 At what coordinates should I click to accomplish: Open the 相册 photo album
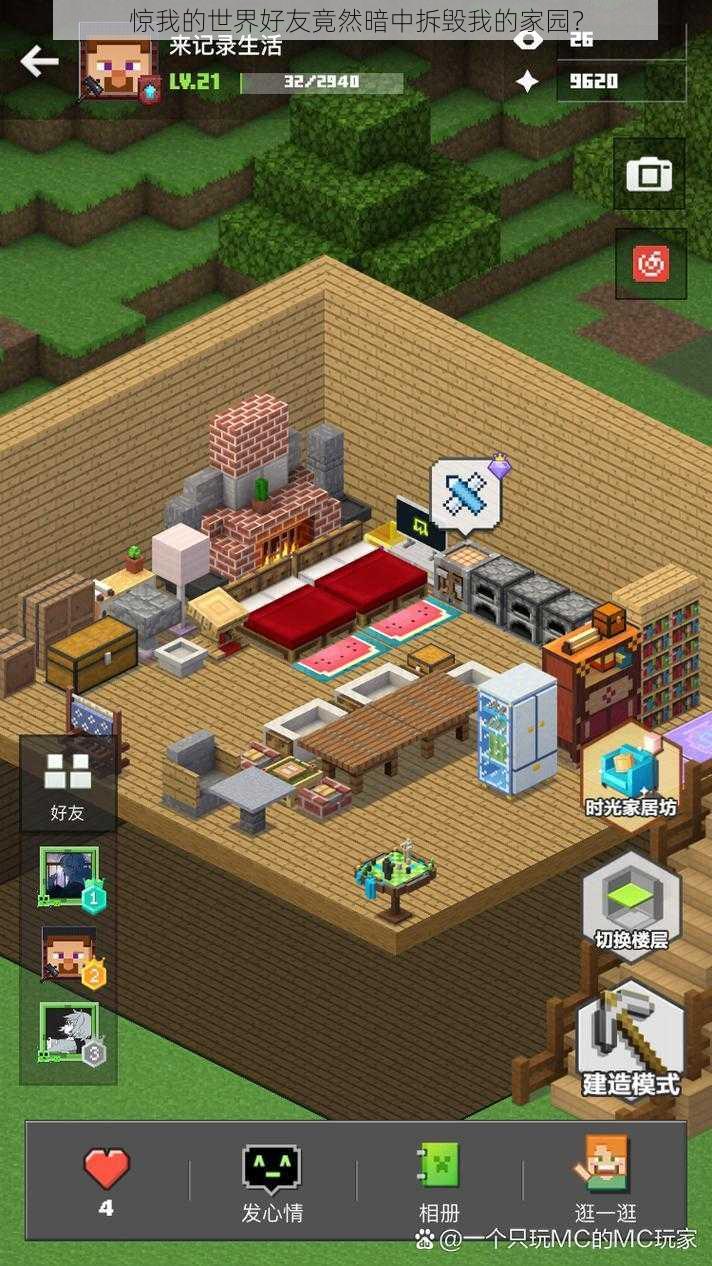[439, 1182]
